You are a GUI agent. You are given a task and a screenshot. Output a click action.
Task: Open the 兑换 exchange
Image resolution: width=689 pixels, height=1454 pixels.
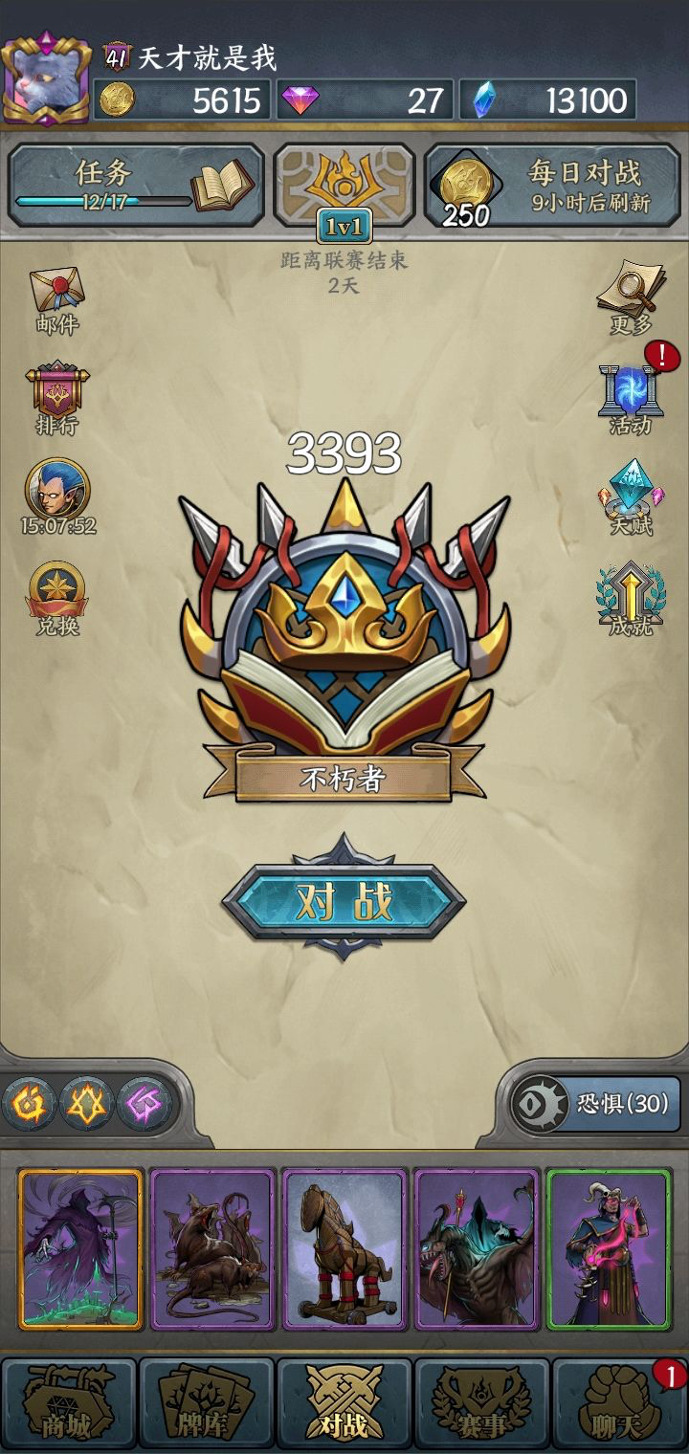(57, 599)
